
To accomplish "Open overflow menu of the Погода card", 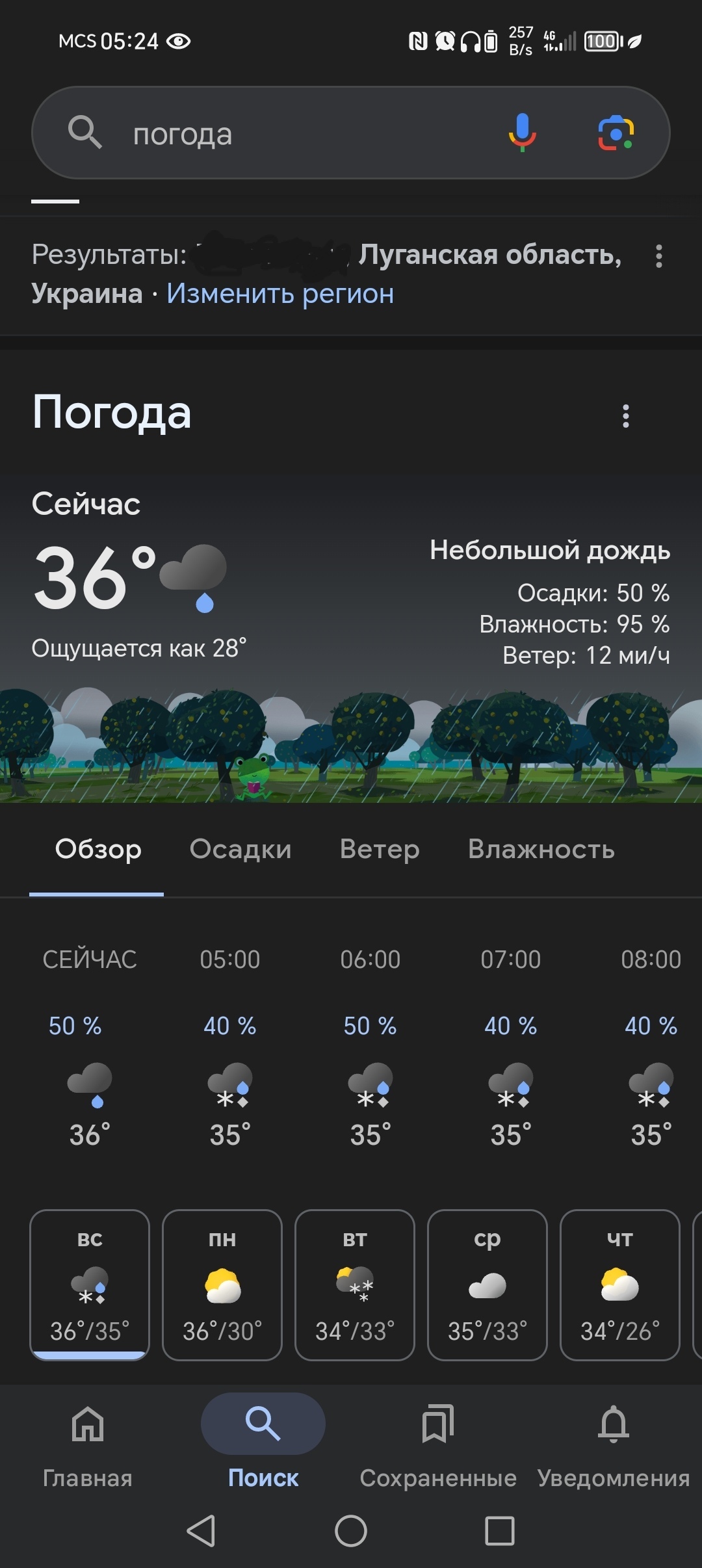I will (x=625, y=416).
